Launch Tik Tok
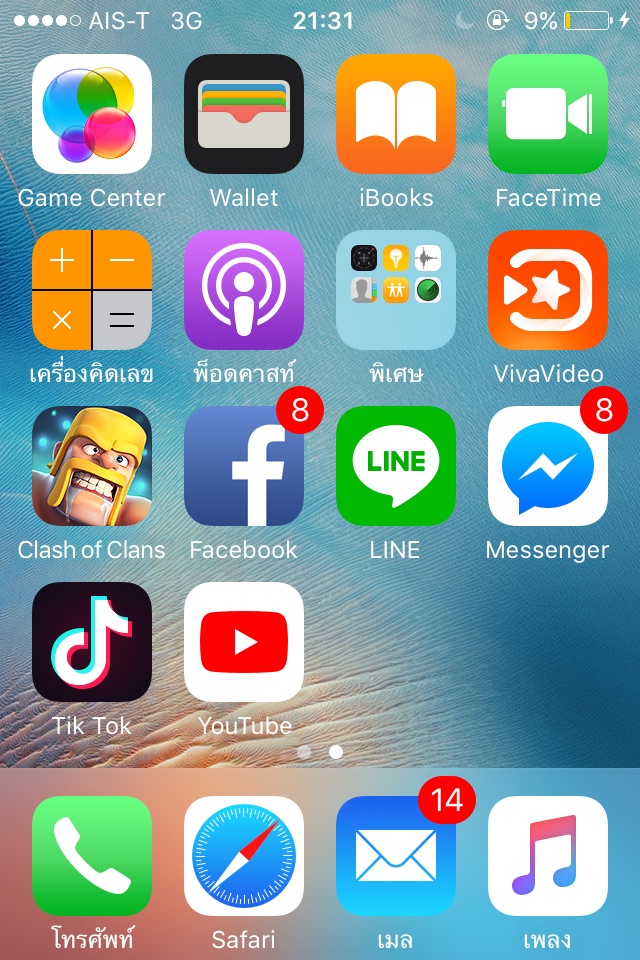 pos(92,642)
